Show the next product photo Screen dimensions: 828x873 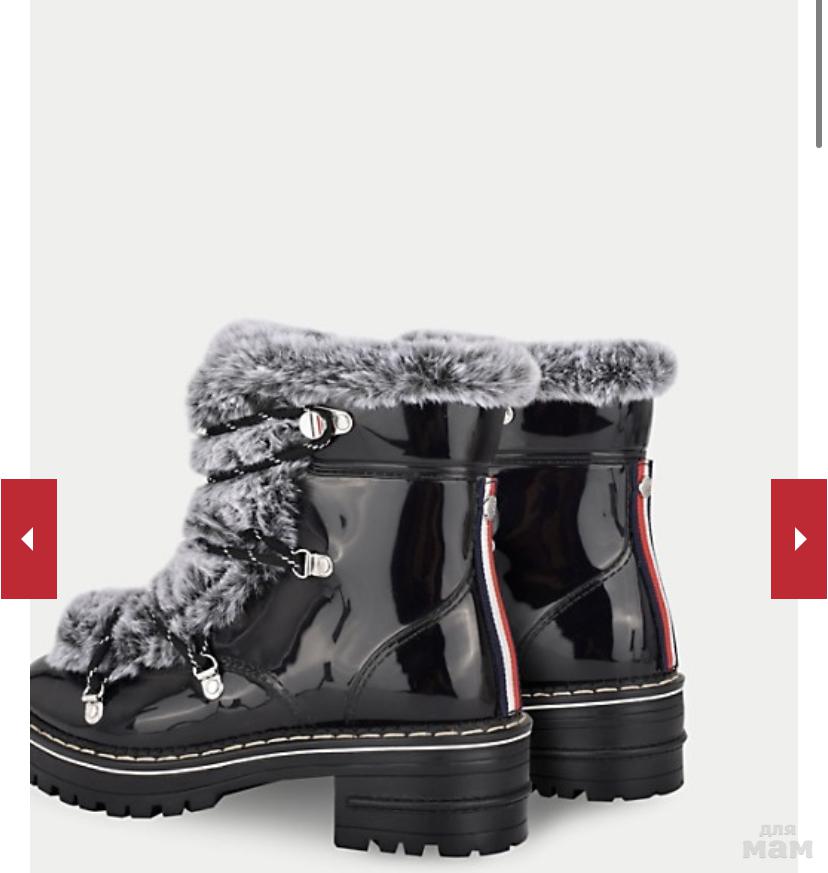click(x=798, y=539)
